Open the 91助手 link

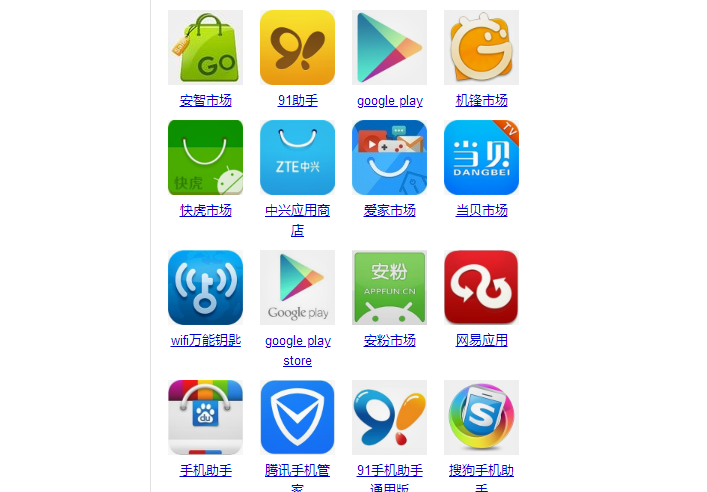pyautogui.click(x=297, y=100)
